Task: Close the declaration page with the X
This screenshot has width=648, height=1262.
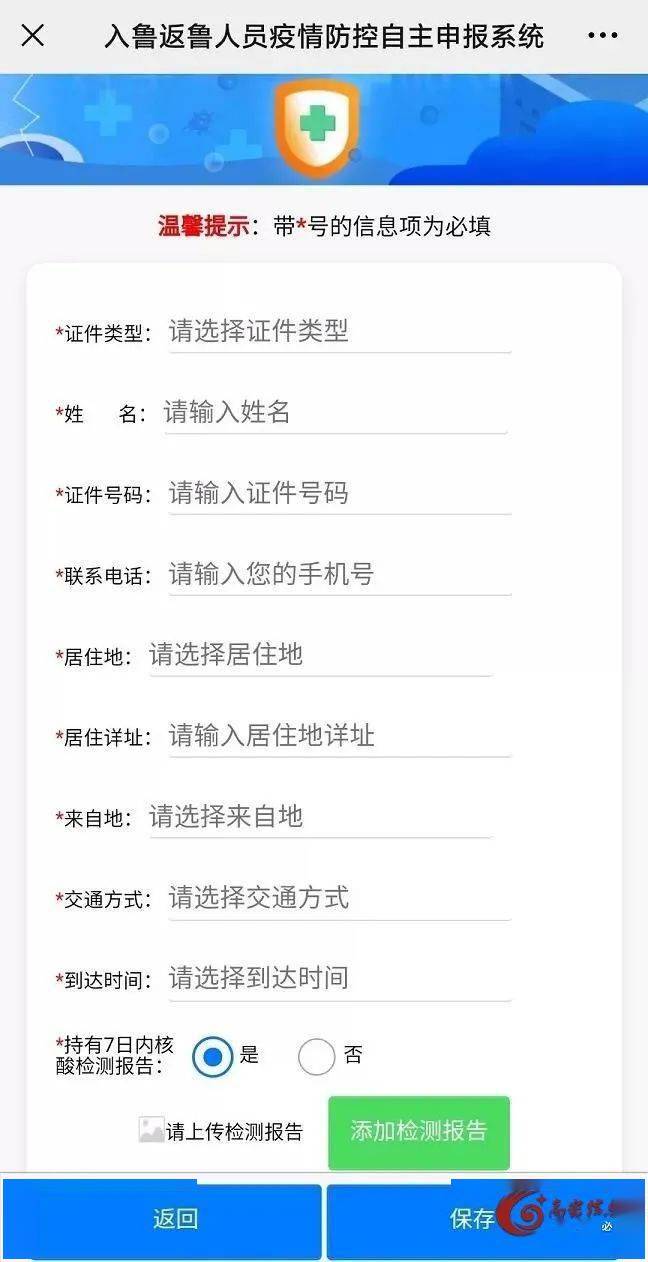Action: click(33, 36)
